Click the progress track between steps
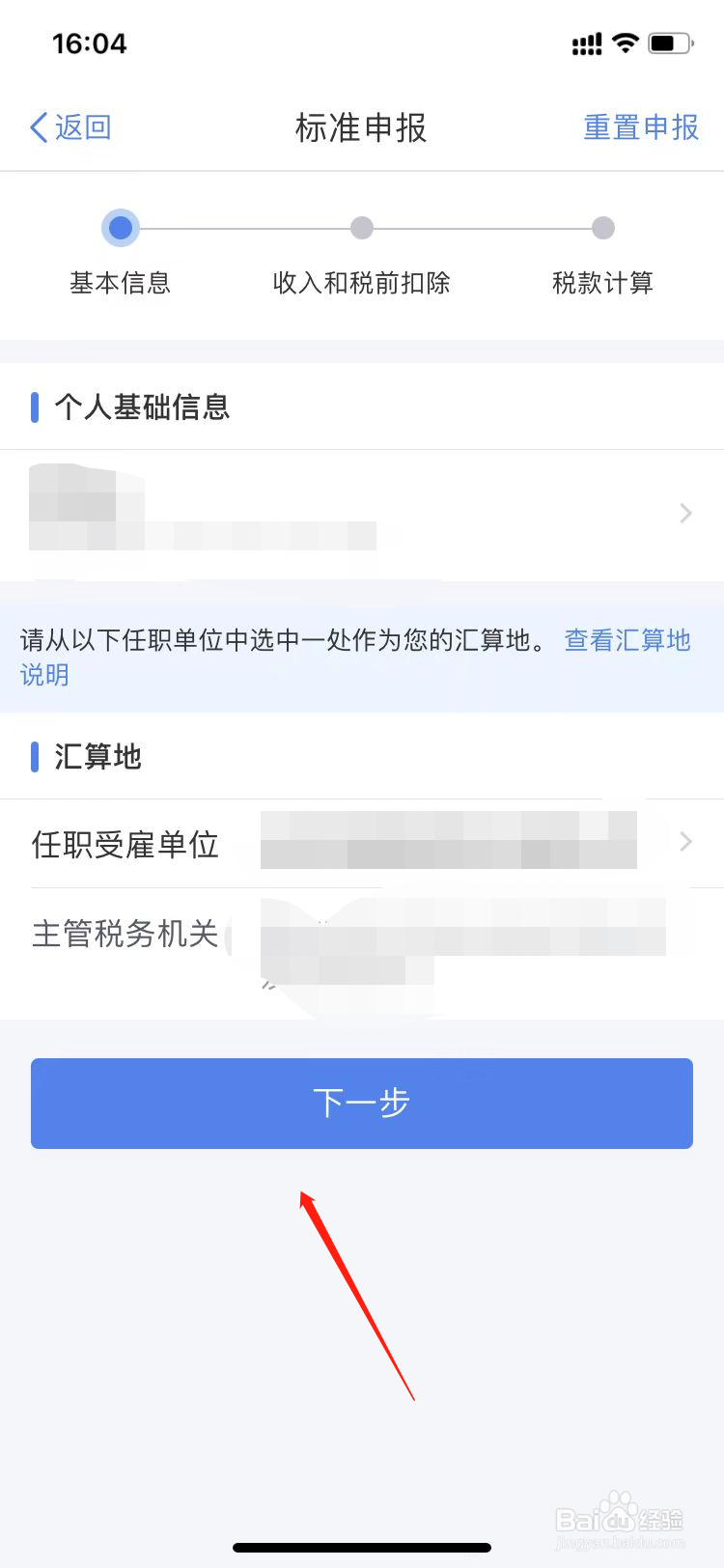The height and width of the screenshot is (1568, 724). (x=241, y=228)
